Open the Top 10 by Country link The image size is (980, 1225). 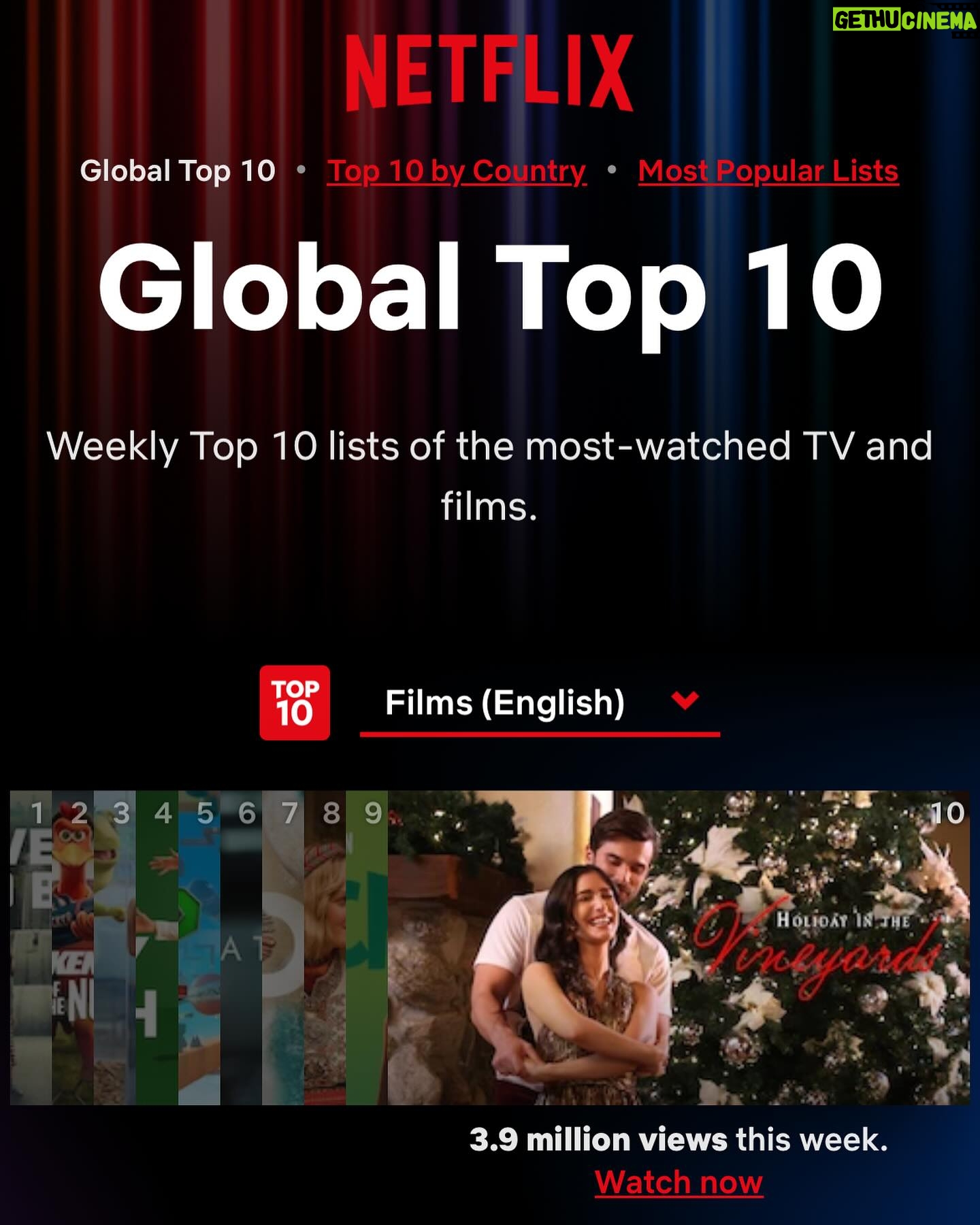pyautogui.click(x=456, y=171)
